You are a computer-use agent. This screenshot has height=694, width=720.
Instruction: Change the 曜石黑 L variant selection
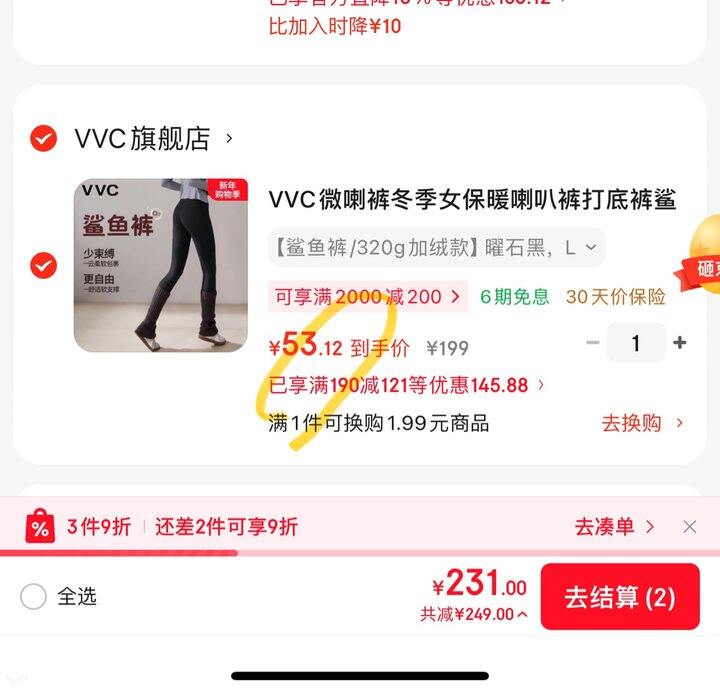click(x=436, y=247)
